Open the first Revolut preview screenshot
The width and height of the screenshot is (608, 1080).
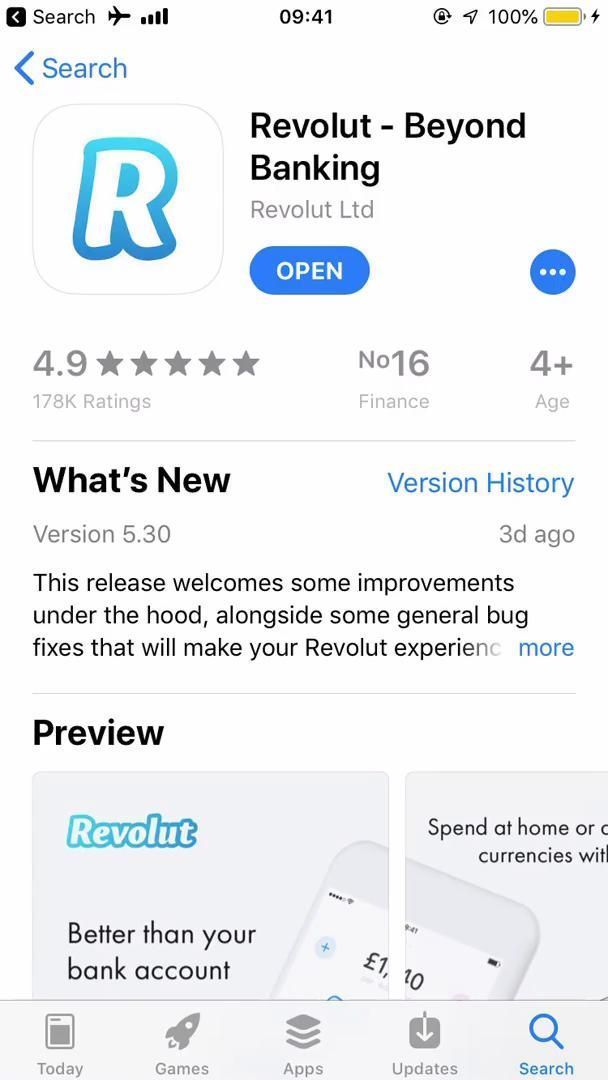click(210, 885)
